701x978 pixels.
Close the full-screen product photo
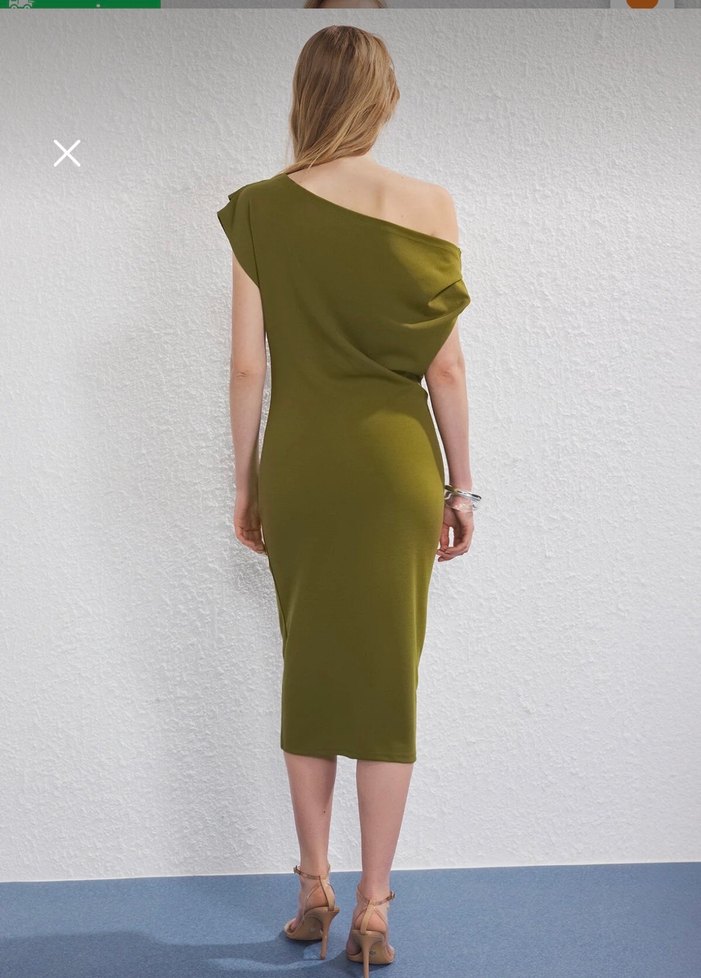(x=67, y=153)
